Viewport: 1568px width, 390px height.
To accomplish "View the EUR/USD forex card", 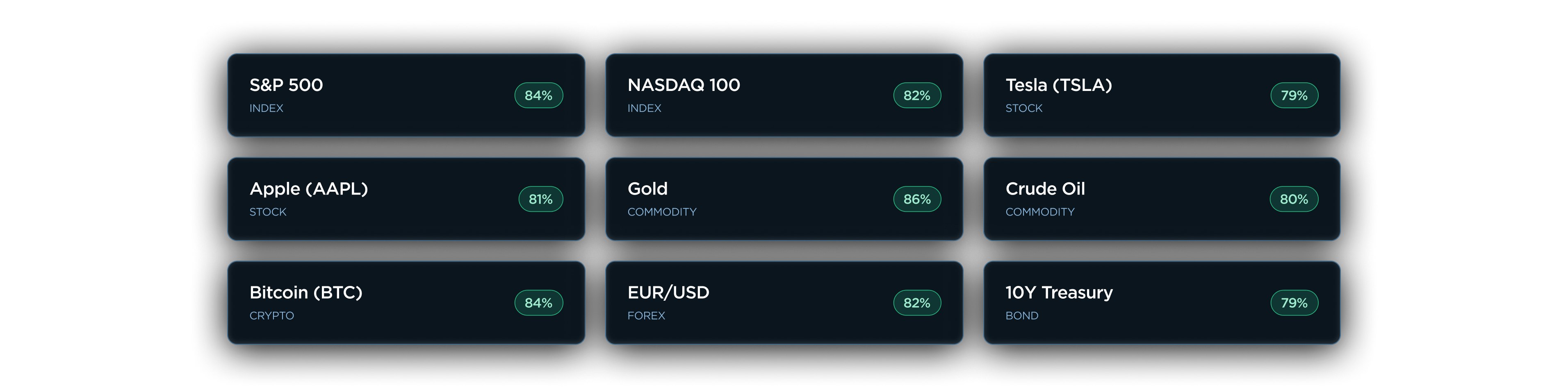I will click(784, 303).
